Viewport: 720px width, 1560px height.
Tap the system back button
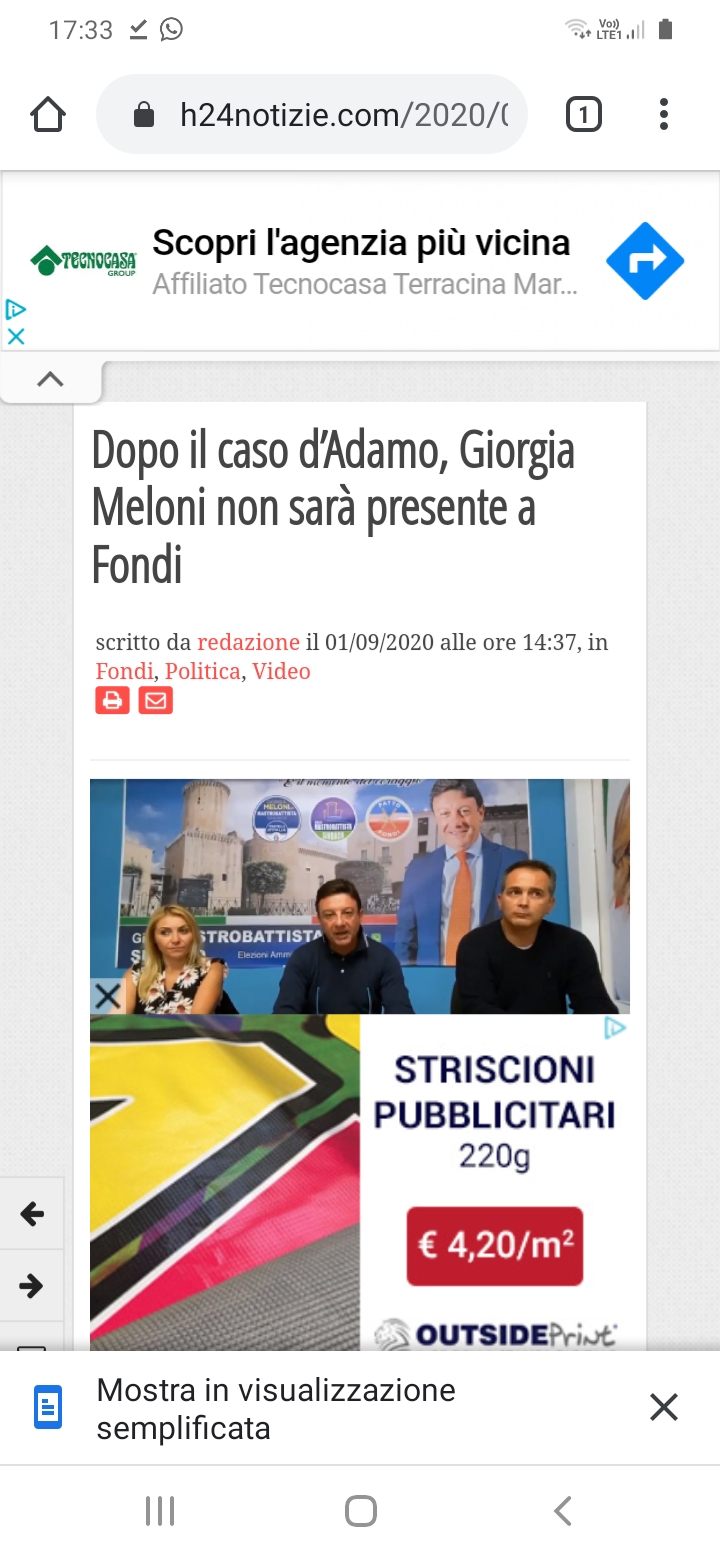[563, 1511]
